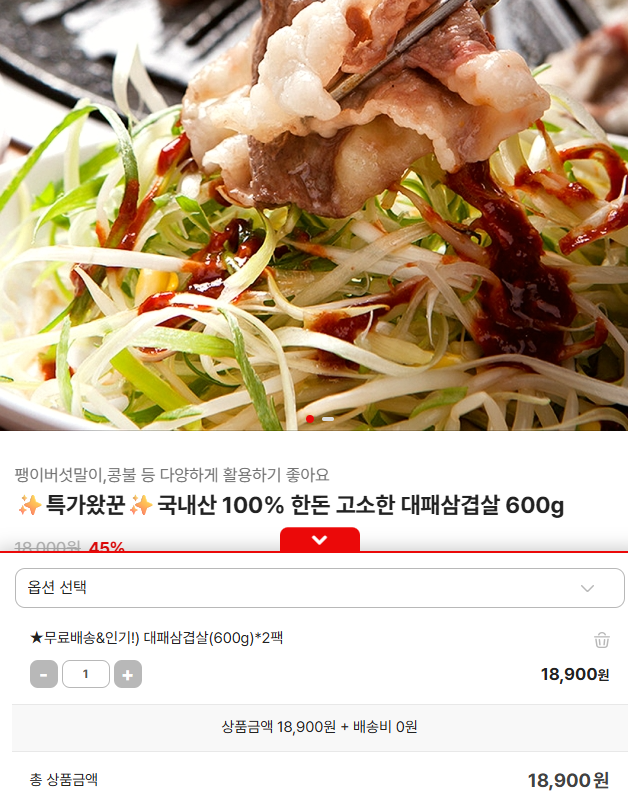Increase quantity with the plus button
The height and width of the screenshot is (800, 628).
click(x=127, y=674)
